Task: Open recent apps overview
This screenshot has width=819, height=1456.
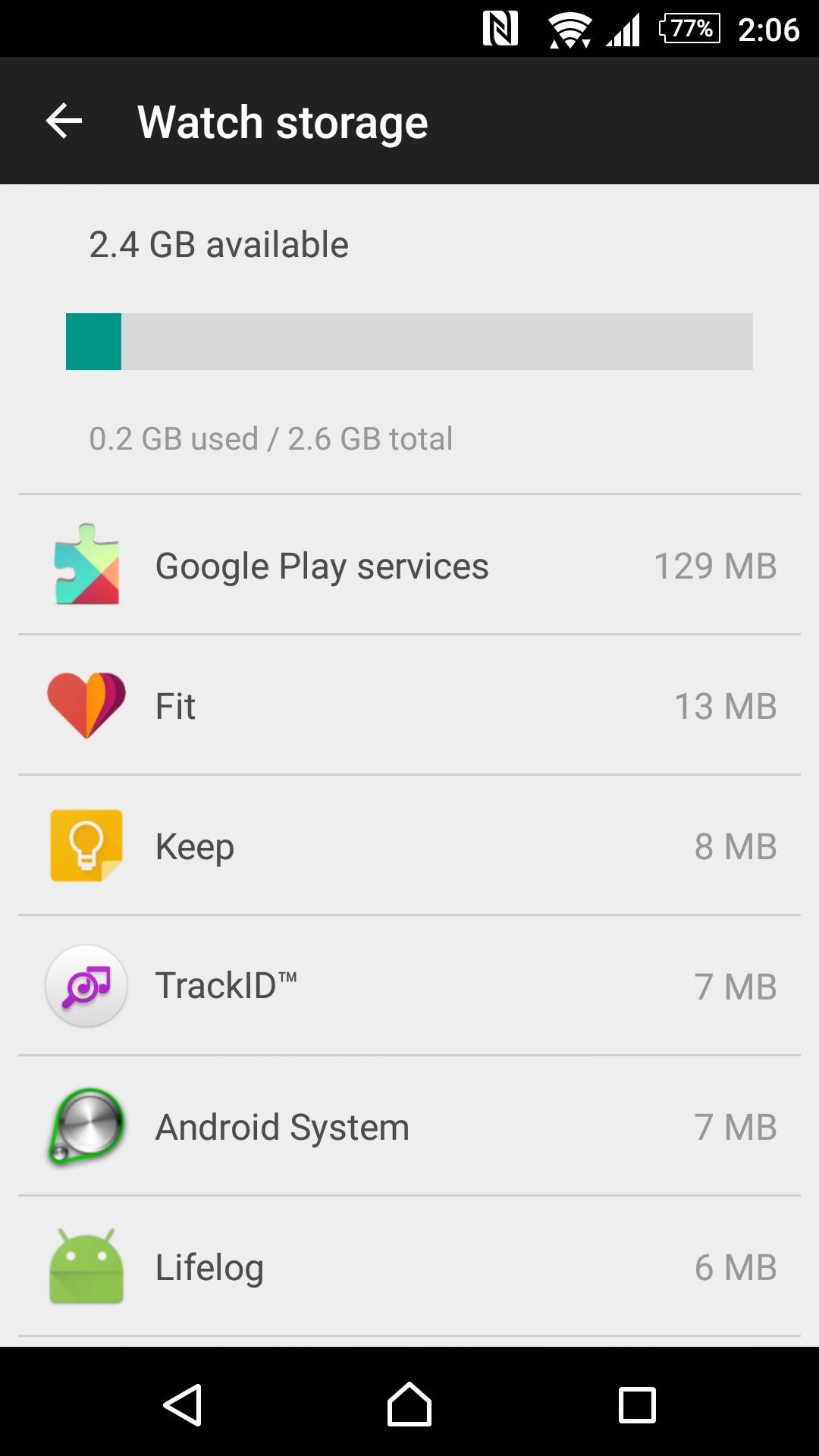Action: (x=637, y=1404)
